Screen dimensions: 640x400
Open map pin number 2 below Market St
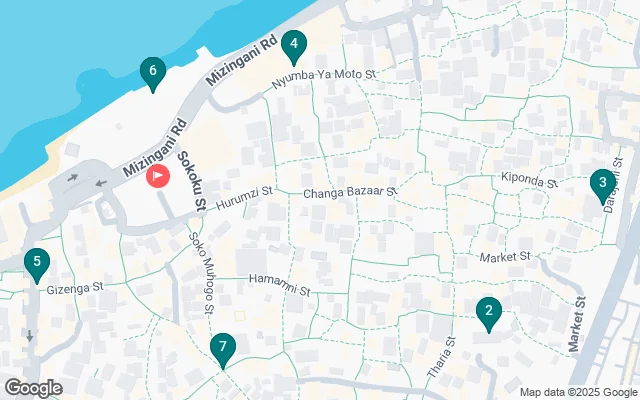[488, 313]
